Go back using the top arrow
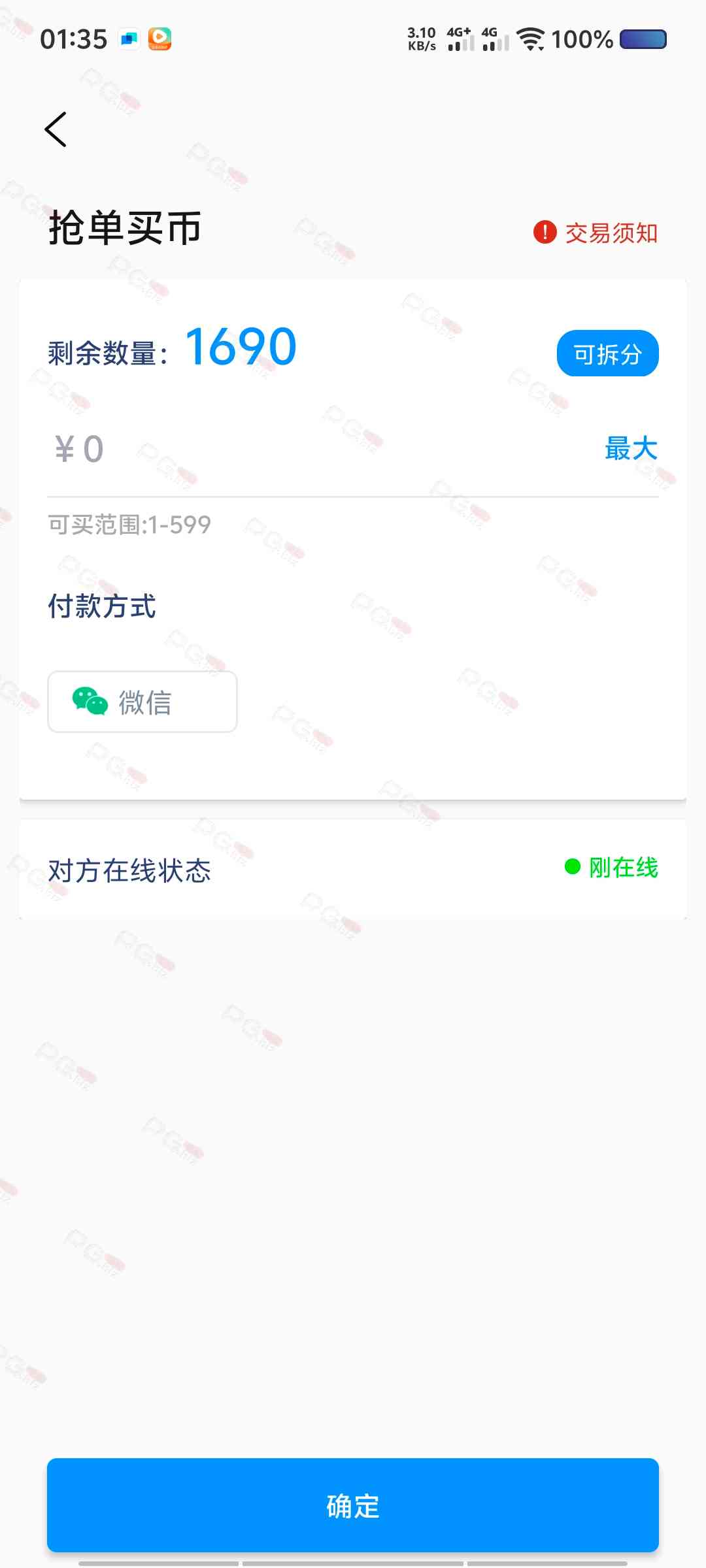Screen dimensions: 706x1568 coord(56,129)
